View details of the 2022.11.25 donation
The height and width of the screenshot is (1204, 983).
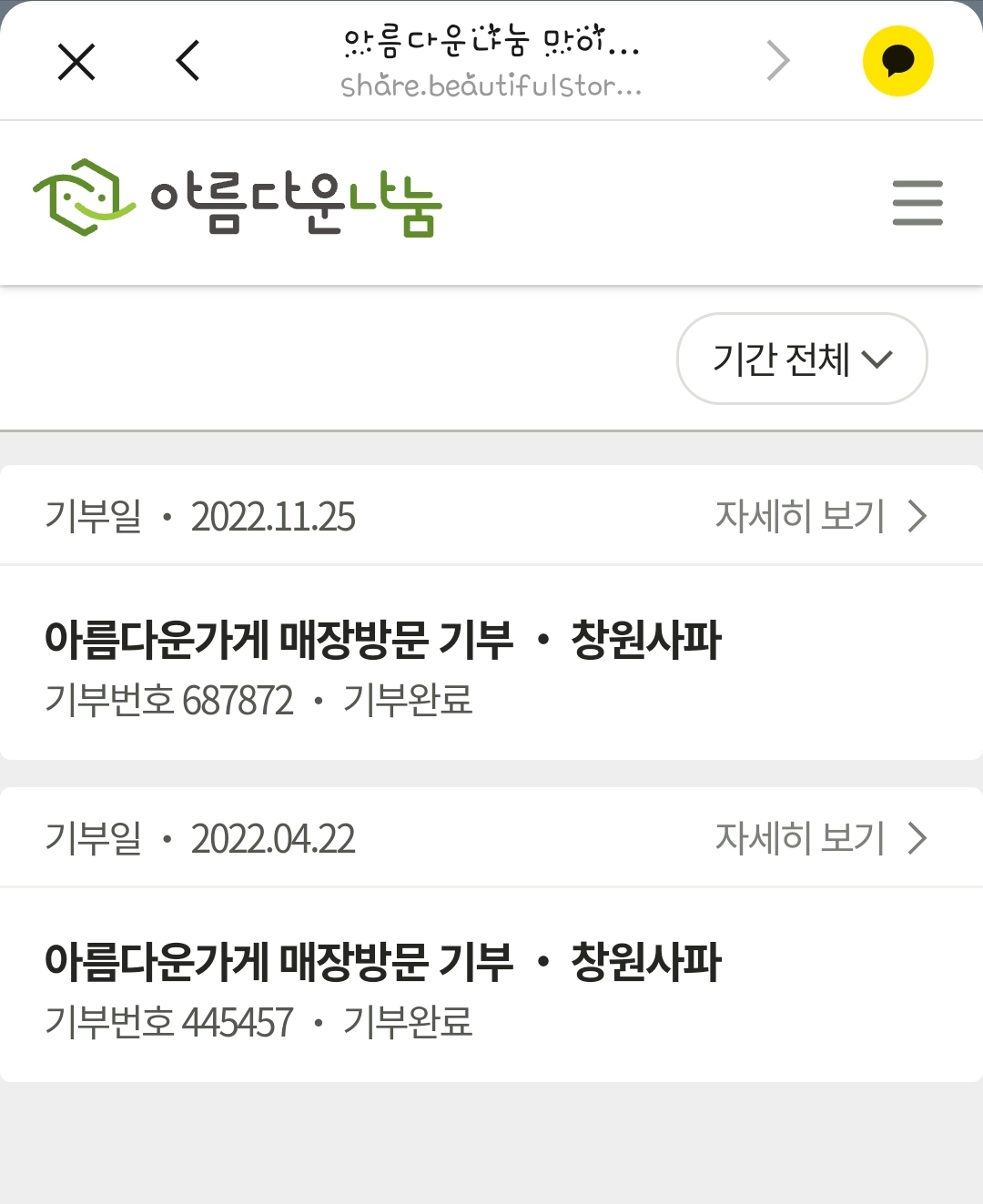(x=819, y=516)
